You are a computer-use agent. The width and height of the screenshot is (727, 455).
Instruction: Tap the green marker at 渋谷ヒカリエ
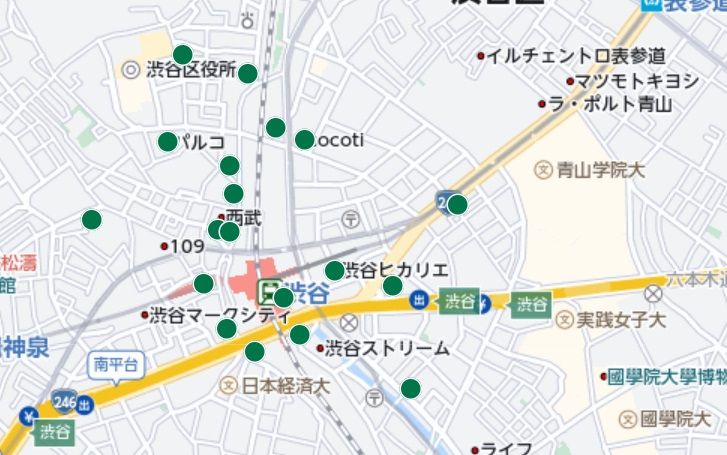(334, 271)
